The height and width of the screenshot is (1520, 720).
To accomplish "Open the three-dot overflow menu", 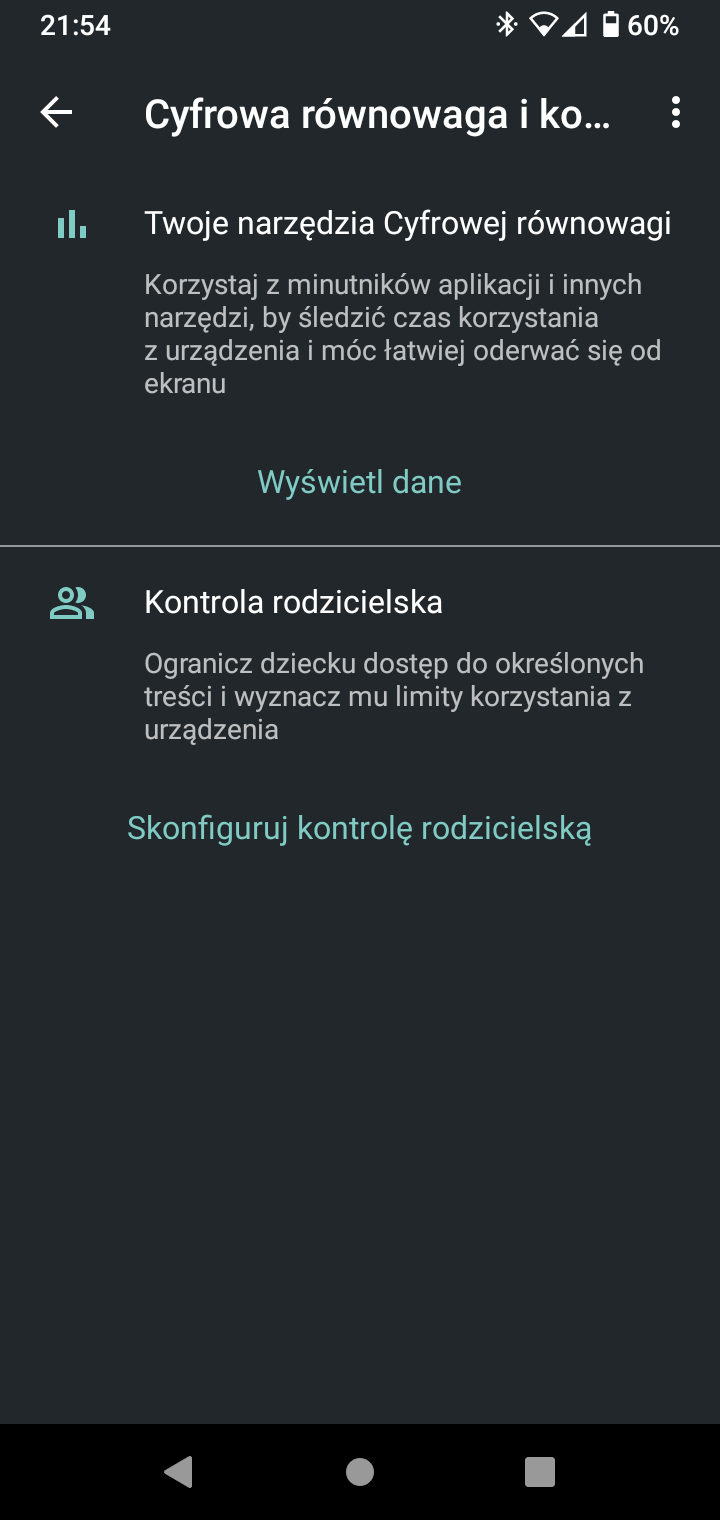I will 676,113.
